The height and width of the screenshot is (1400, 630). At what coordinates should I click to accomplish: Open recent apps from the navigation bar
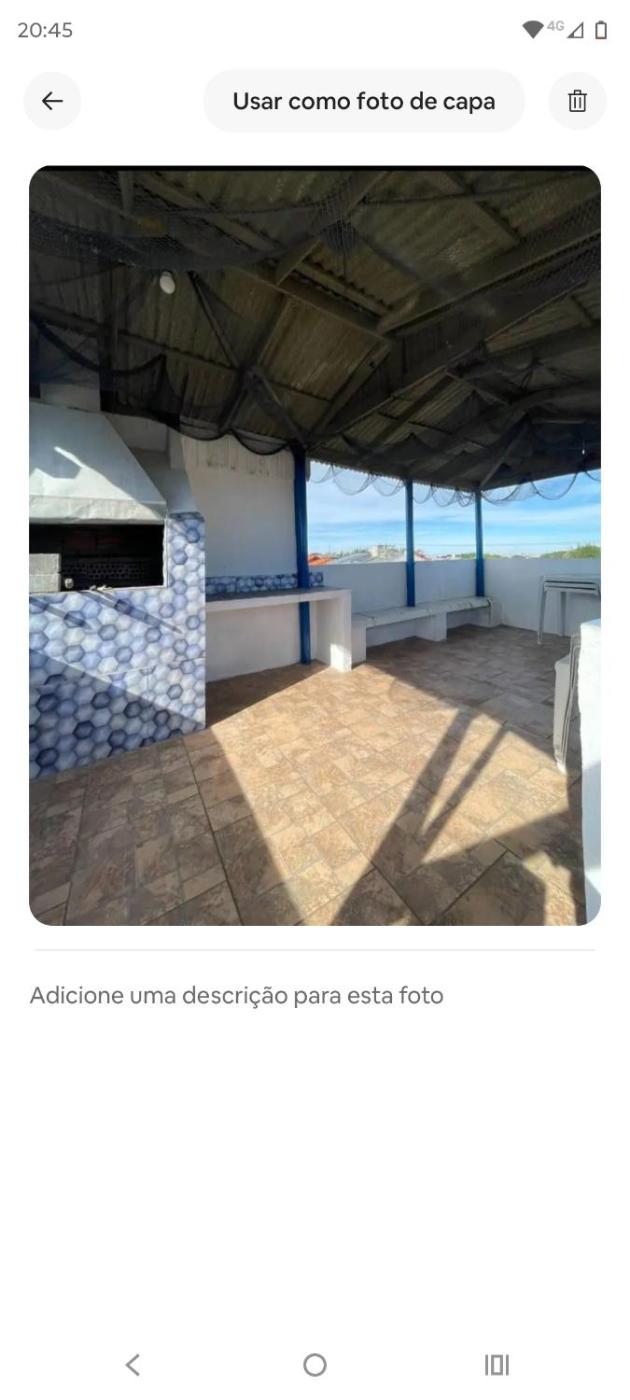(x=497, y=1364)
